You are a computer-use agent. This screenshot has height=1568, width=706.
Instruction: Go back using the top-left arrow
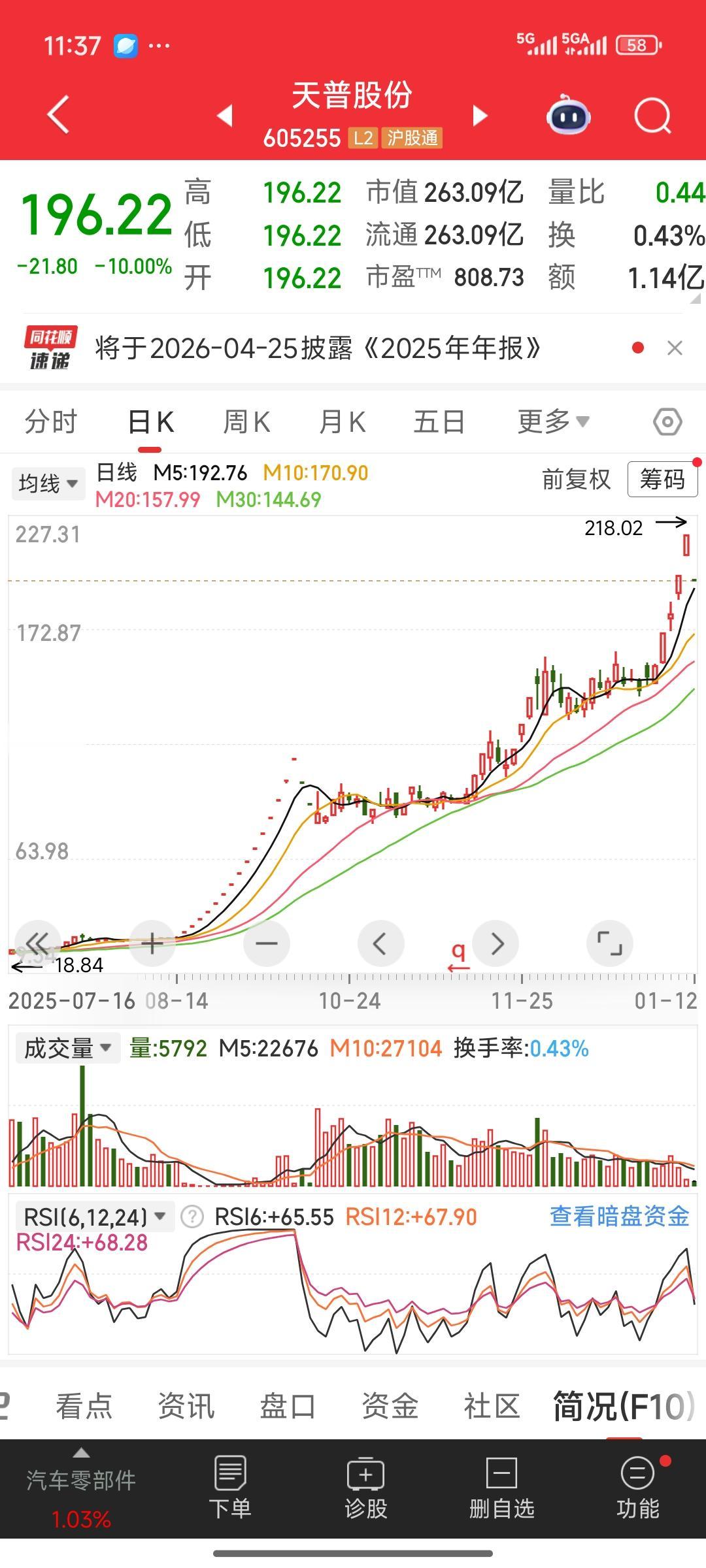tap(59, 115)
